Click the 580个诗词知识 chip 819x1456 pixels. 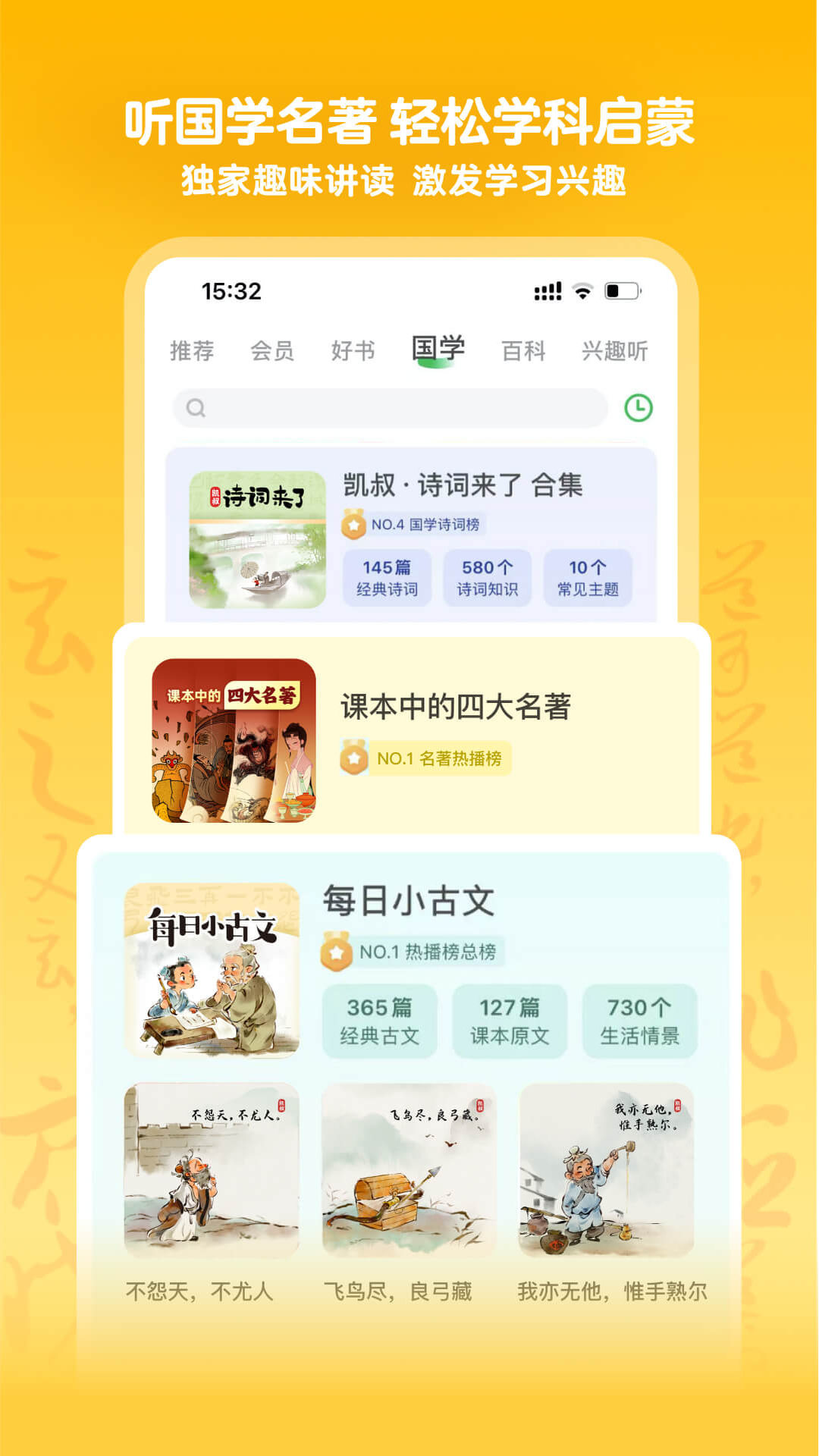coord(487,578)
